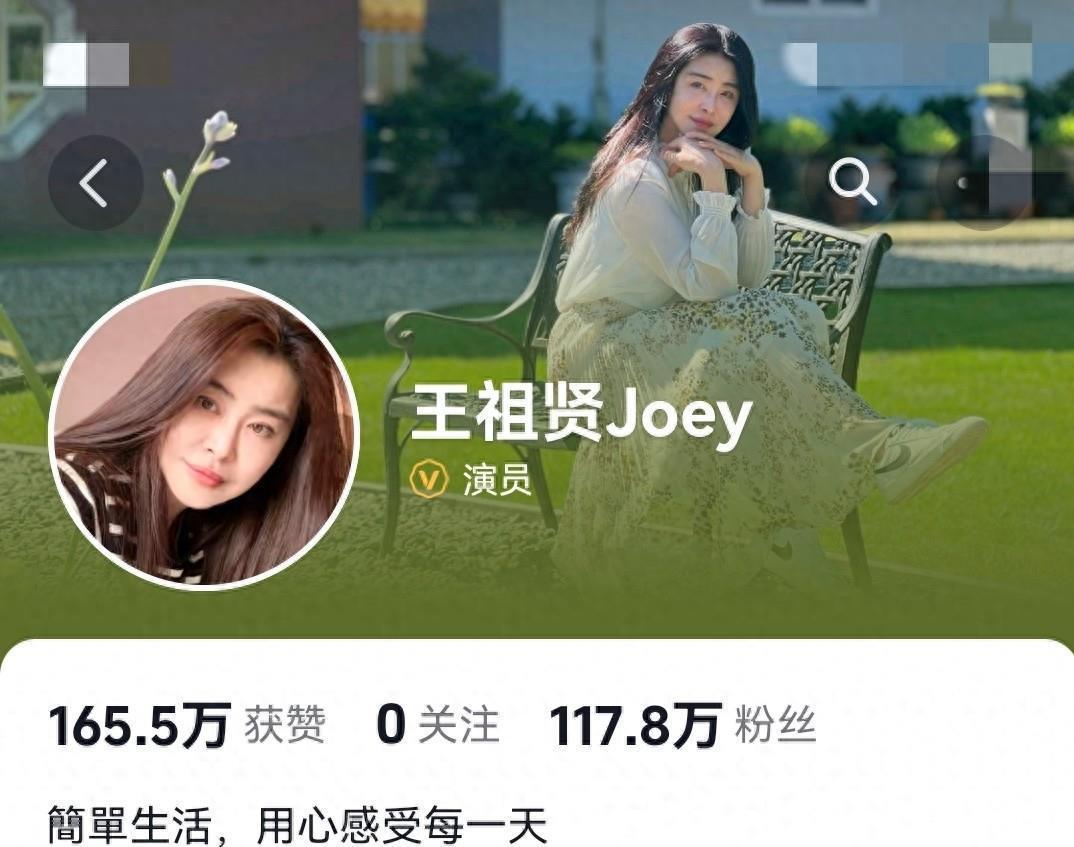View the 0 关注 following list
The width and height of the screenshot is (1074, 847).
tap(437, 724)
